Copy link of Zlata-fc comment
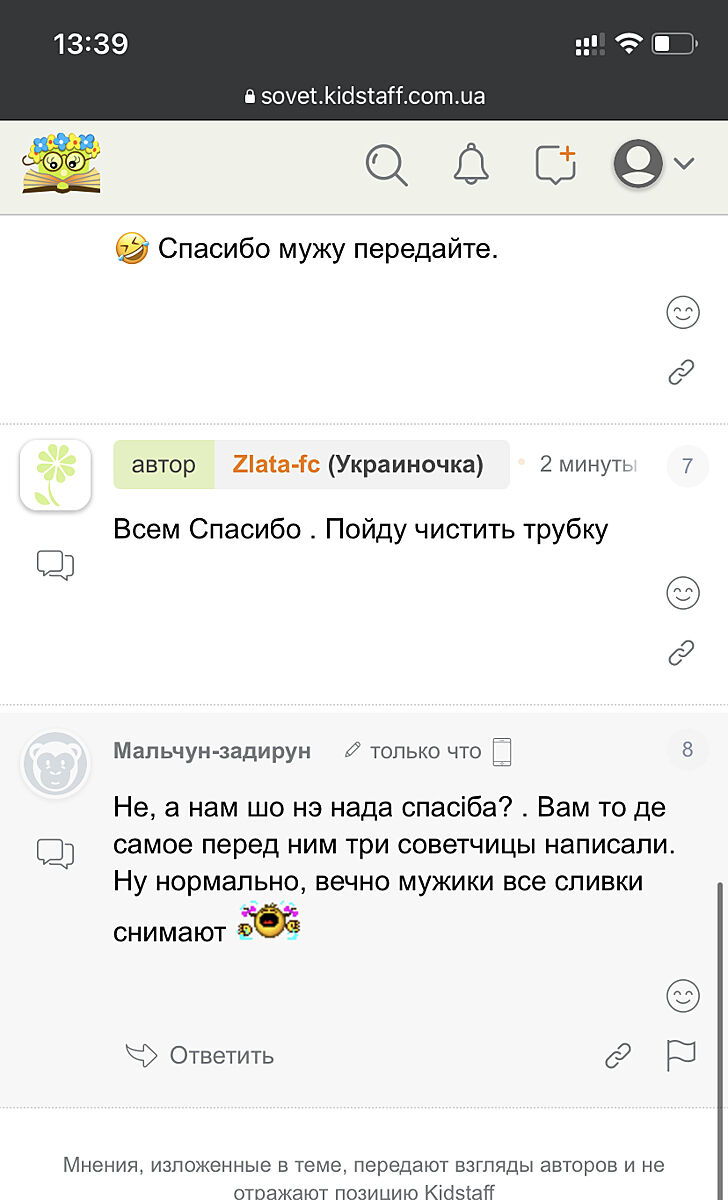The height and width of the screenshot is (1200, 728). (681, 654)
